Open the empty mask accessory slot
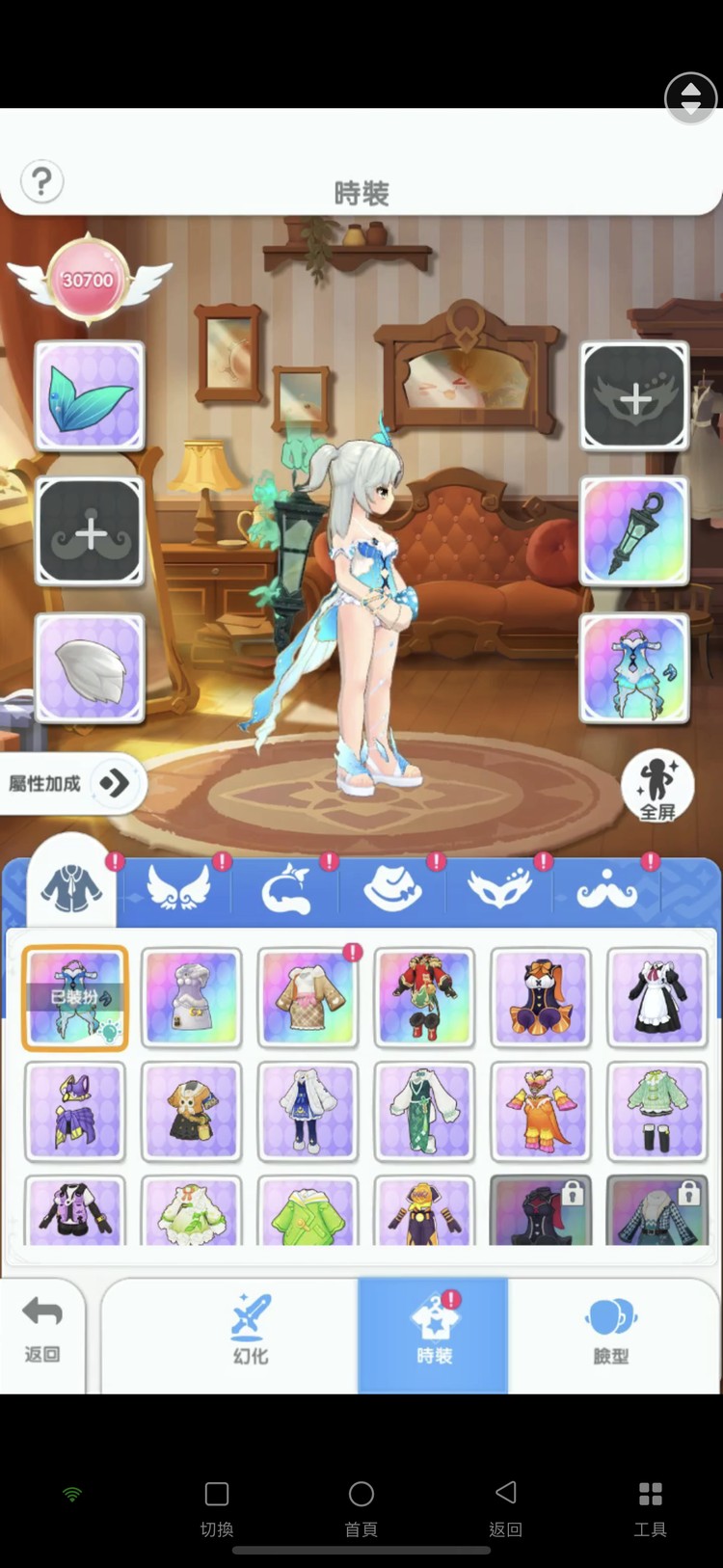This screenshot has width=723, height=1568. pyautogui.click(x=634, y=396)
